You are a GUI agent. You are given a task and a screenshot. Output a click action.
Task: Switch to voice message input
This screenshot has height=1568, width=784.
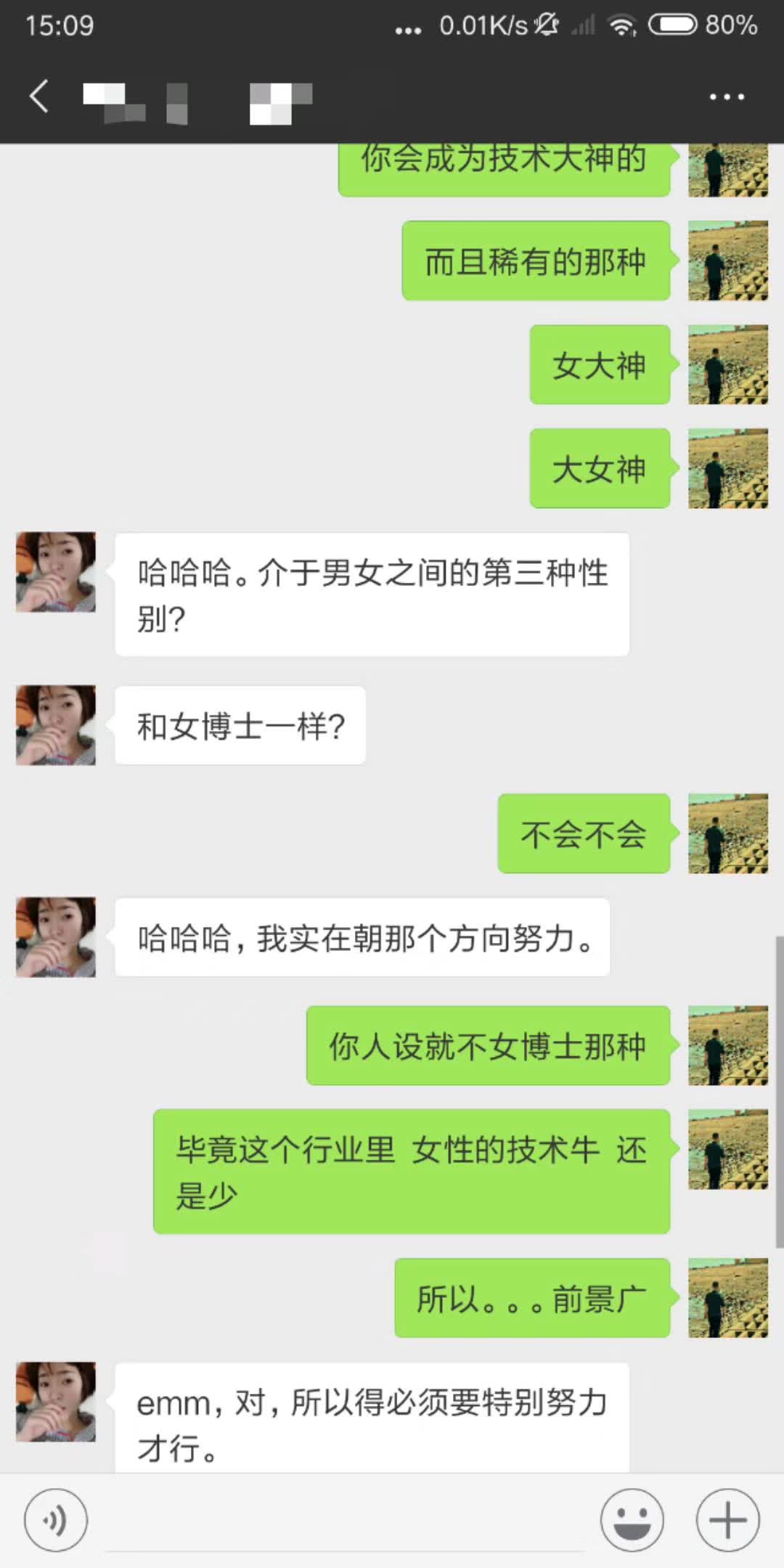click(x=56, y=1519)
